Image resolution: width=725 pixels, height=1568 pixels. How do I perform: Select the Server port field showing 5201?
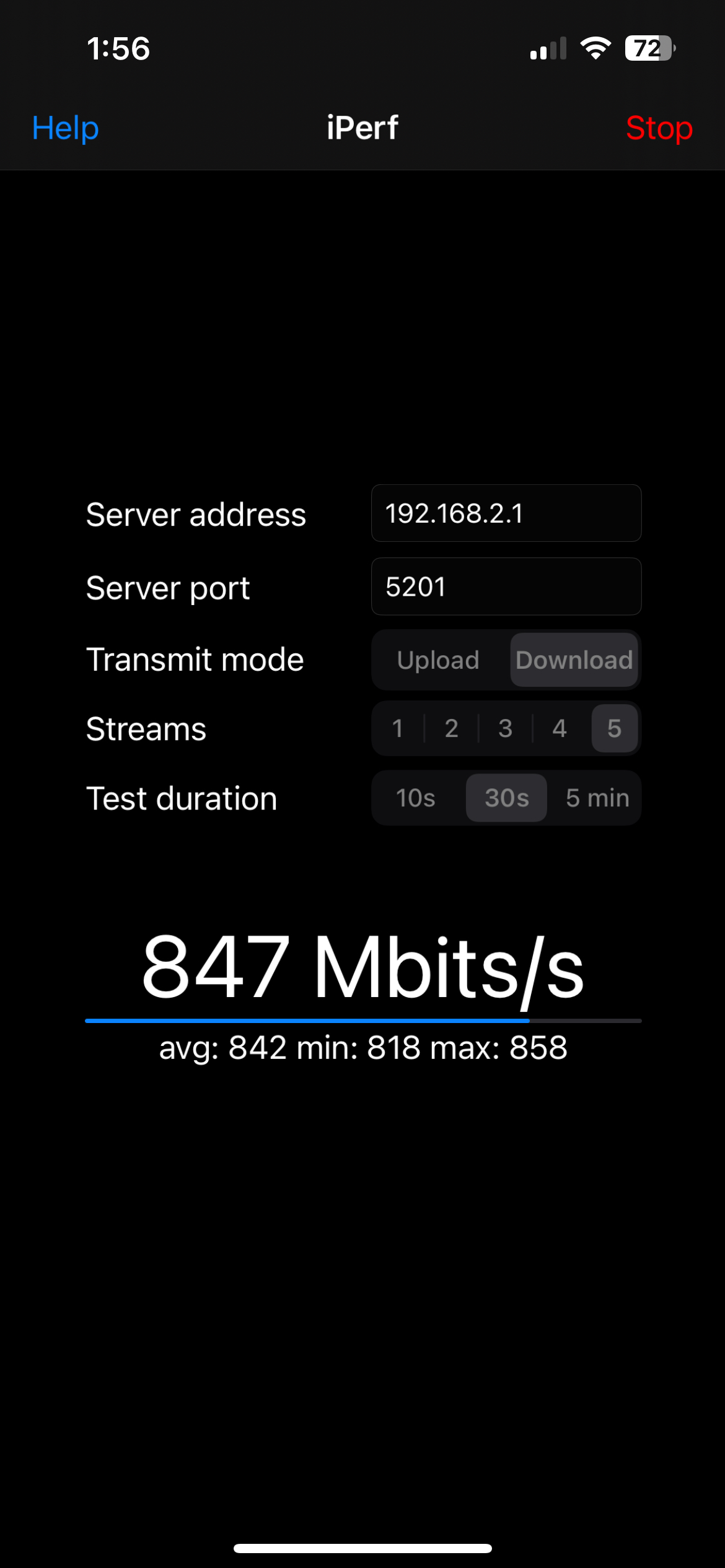click(506, 586)
